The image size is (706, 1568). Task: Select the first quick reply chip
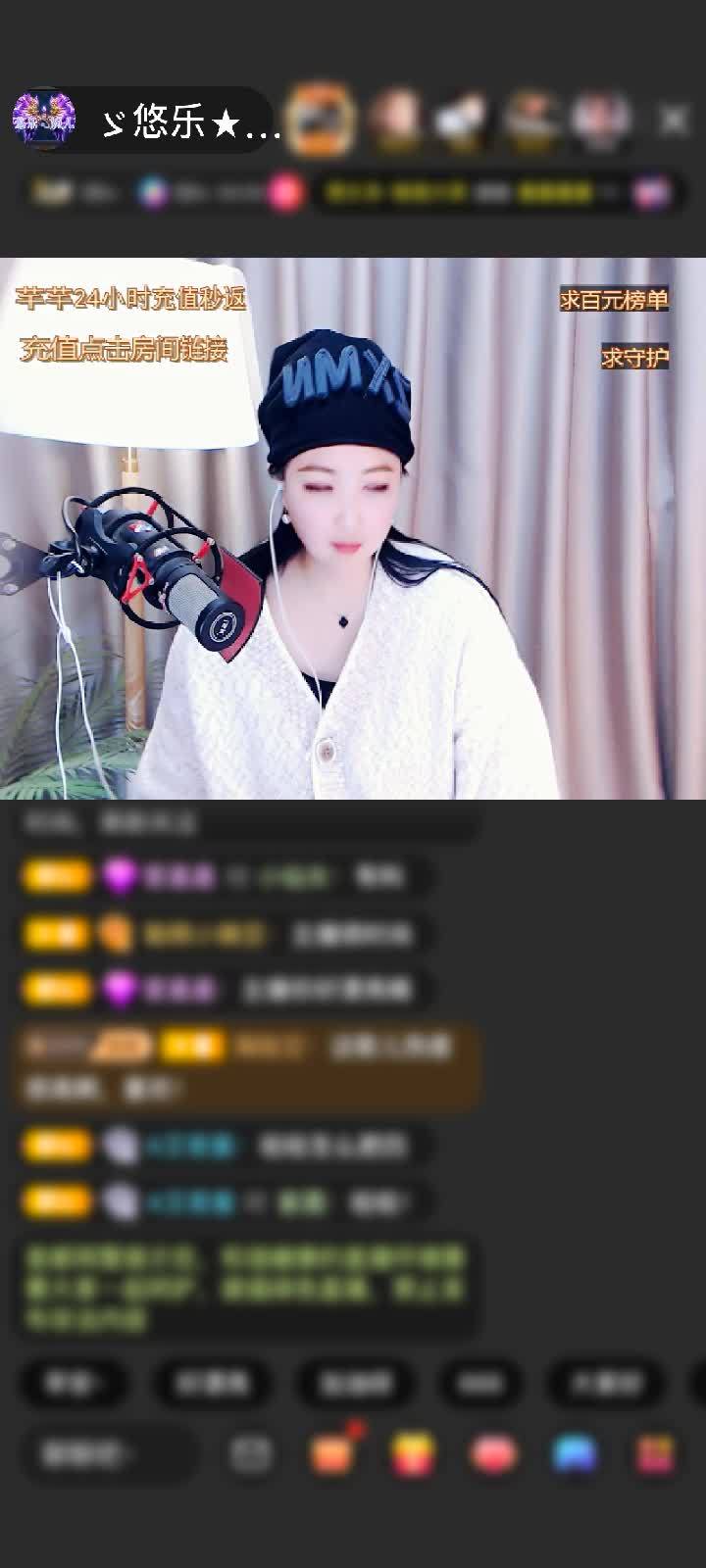pyautogui.click(x=73, y=1383)
